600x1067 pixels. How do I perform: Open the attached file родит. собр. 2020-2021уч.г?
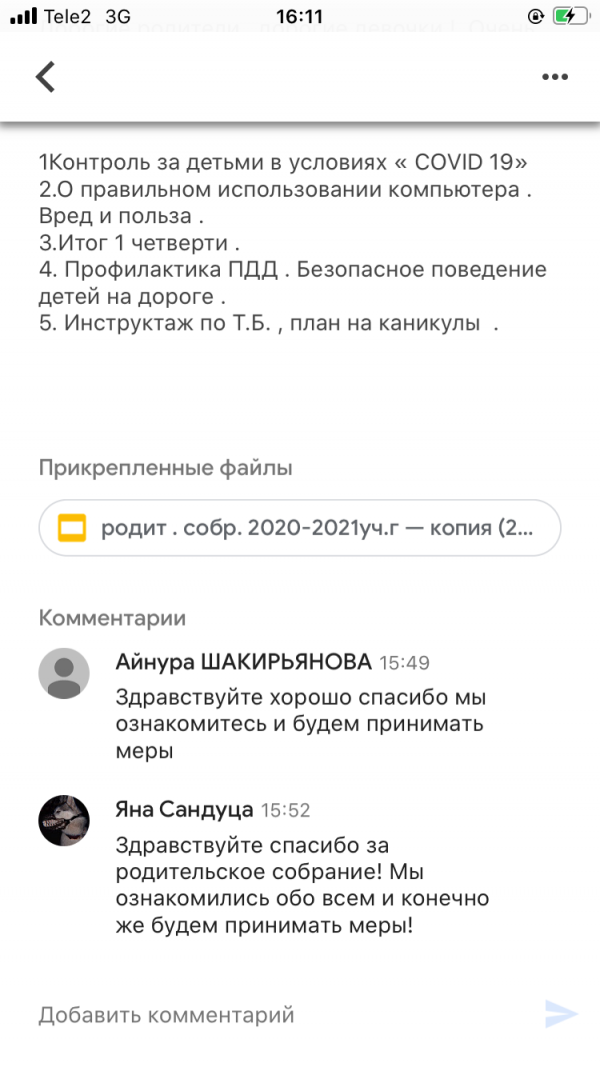pos(300,528)
